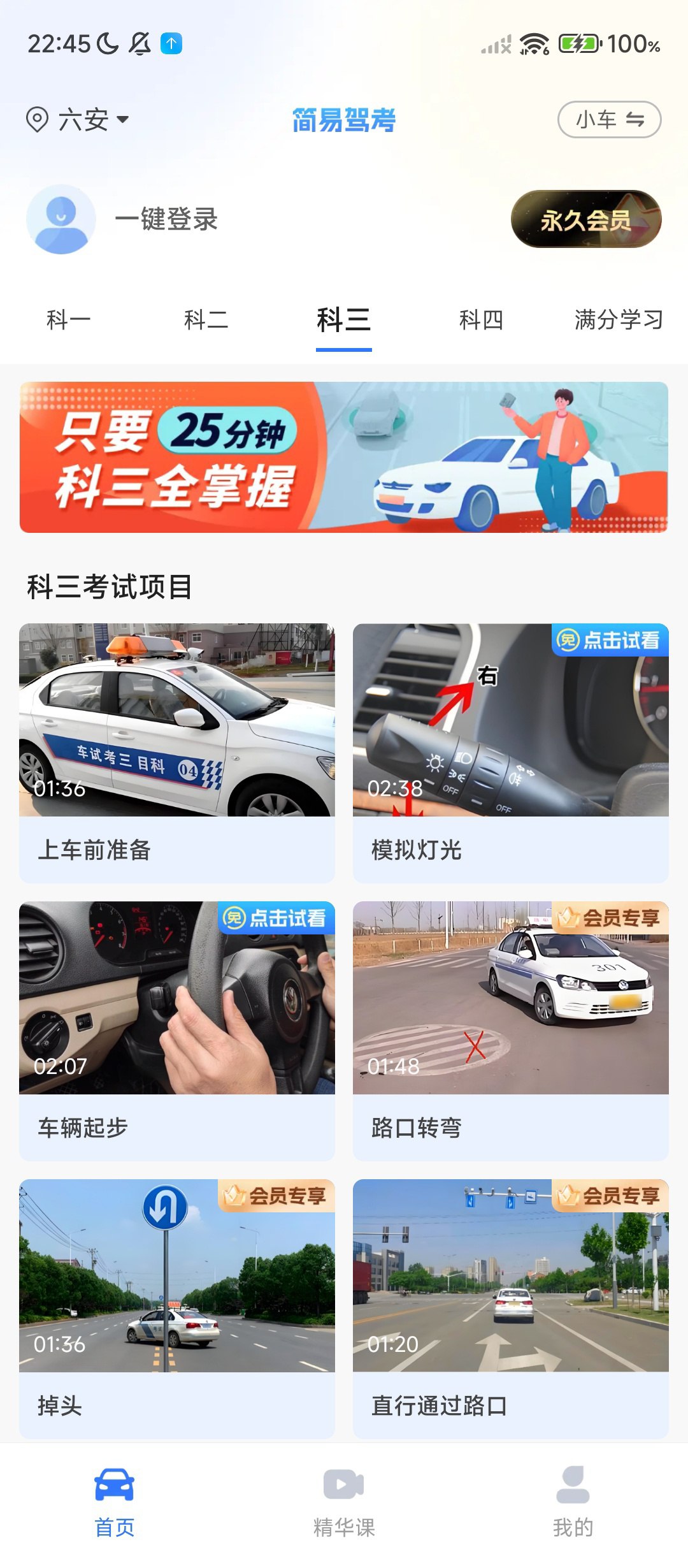
Task: Open the 满分学习 tab
Action: pyautogui.click(x=618, y=320)
